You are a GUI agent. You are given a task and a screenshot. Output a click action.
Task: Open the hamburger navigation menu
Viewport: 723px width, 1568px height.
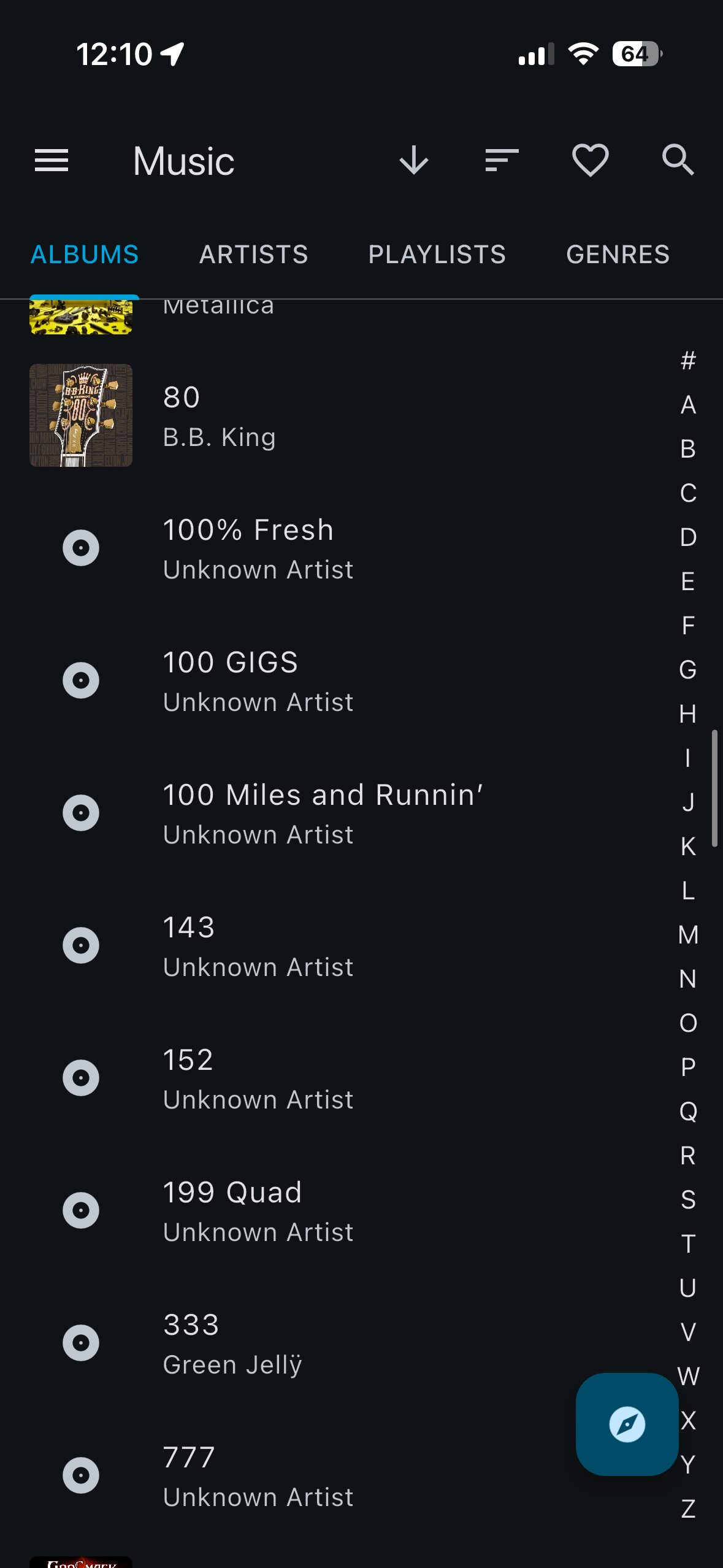click(52, 161)
